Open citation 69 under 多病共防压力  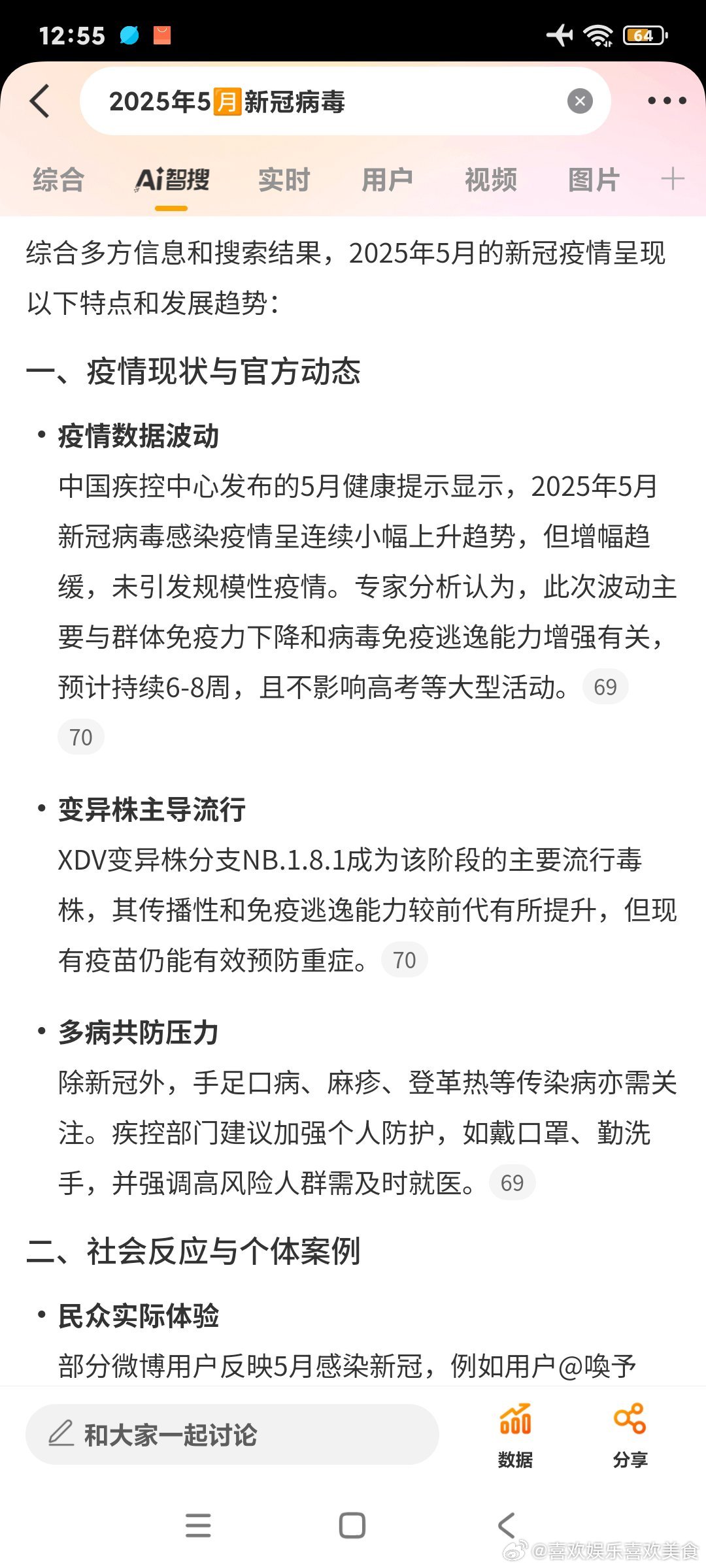coord(513,1183)
